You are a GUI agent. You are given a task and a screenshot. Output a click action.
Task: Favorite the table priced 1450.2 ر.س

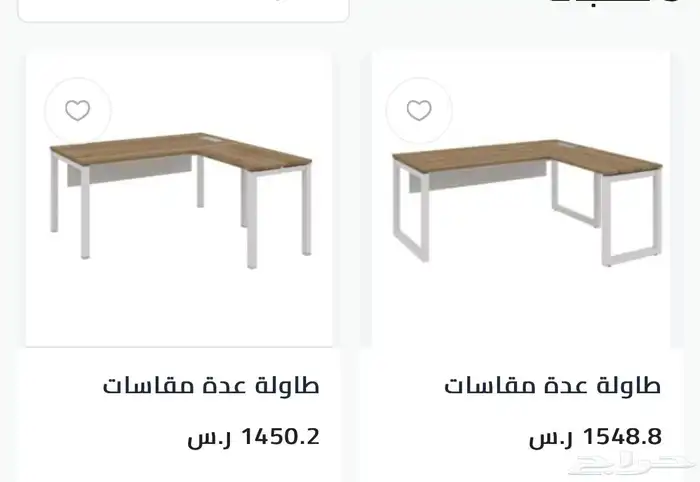click(x=78, y=110)
